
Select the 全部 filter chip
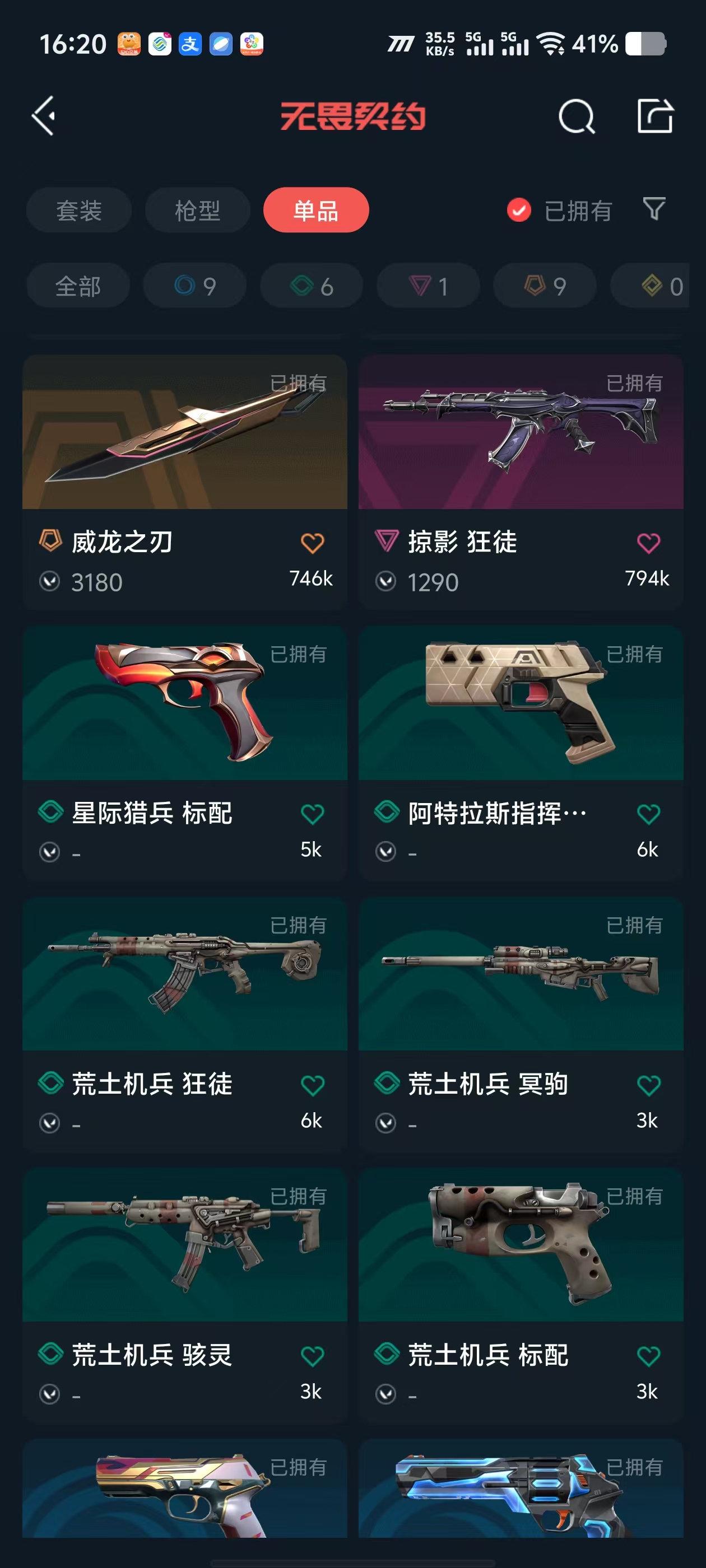click(x=78, y=286)
